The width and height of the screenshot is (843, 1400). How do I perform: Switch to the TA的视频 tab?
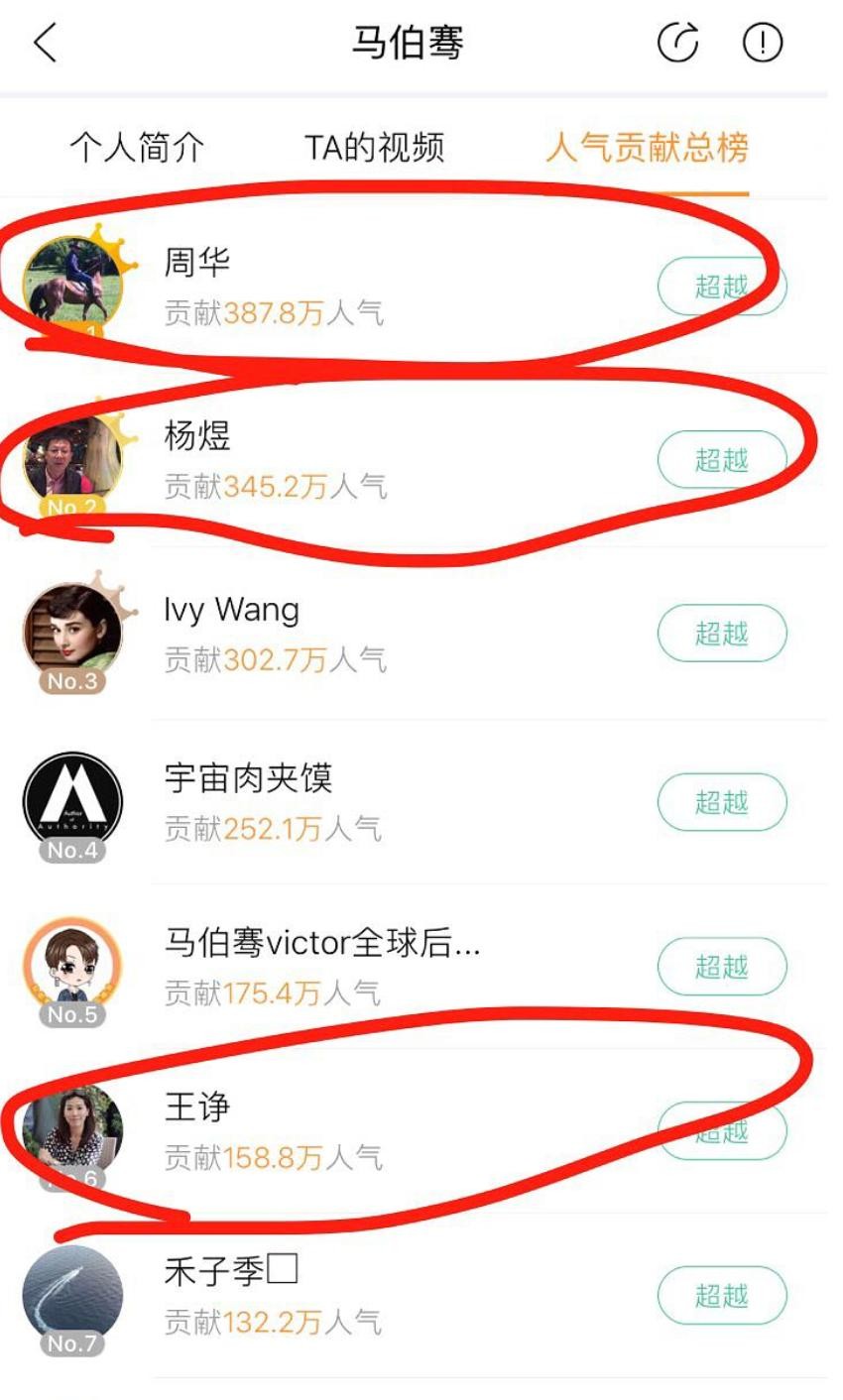point(374,148)
